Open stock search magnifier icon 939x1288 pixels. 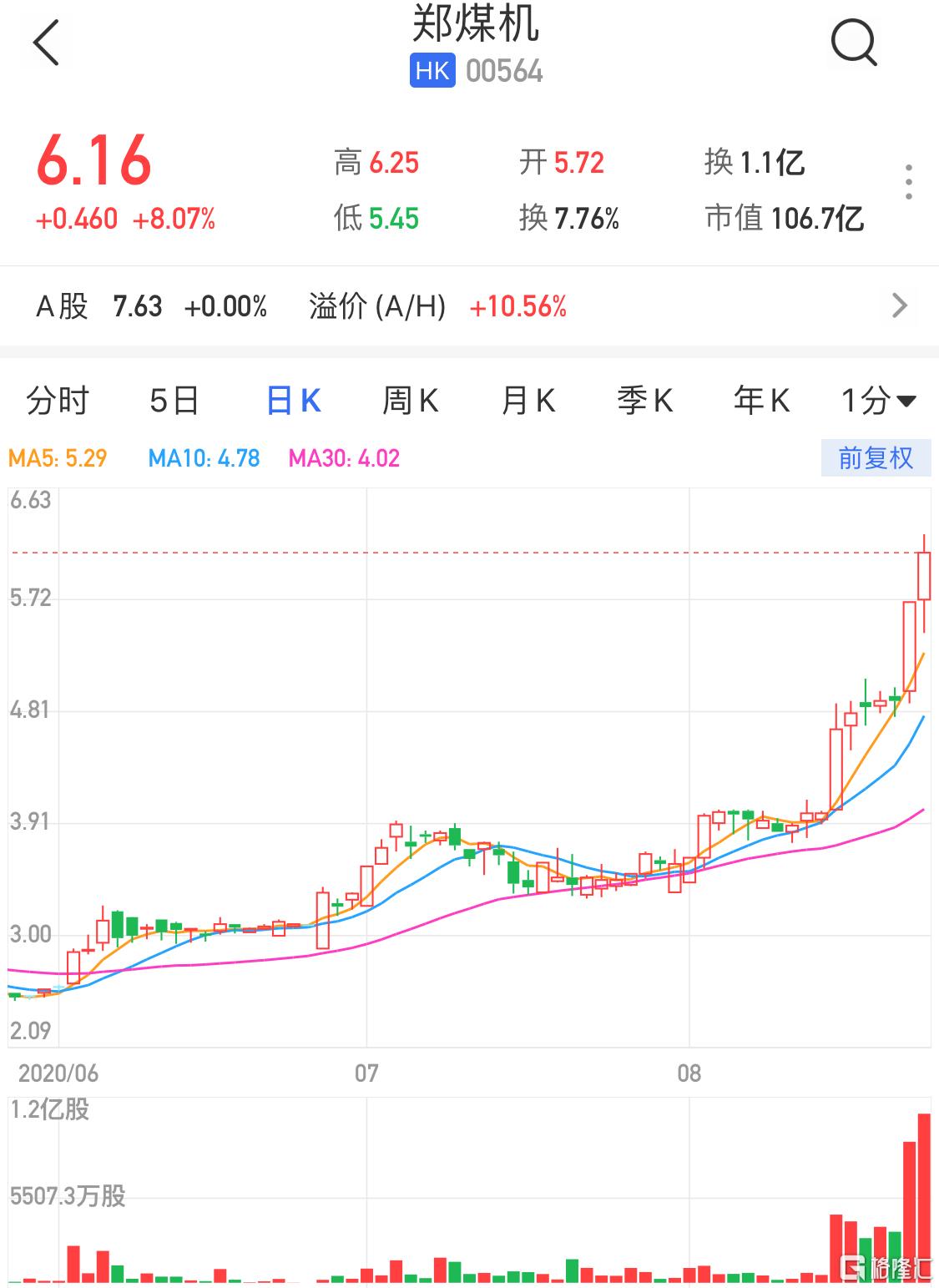pos(854,43)
